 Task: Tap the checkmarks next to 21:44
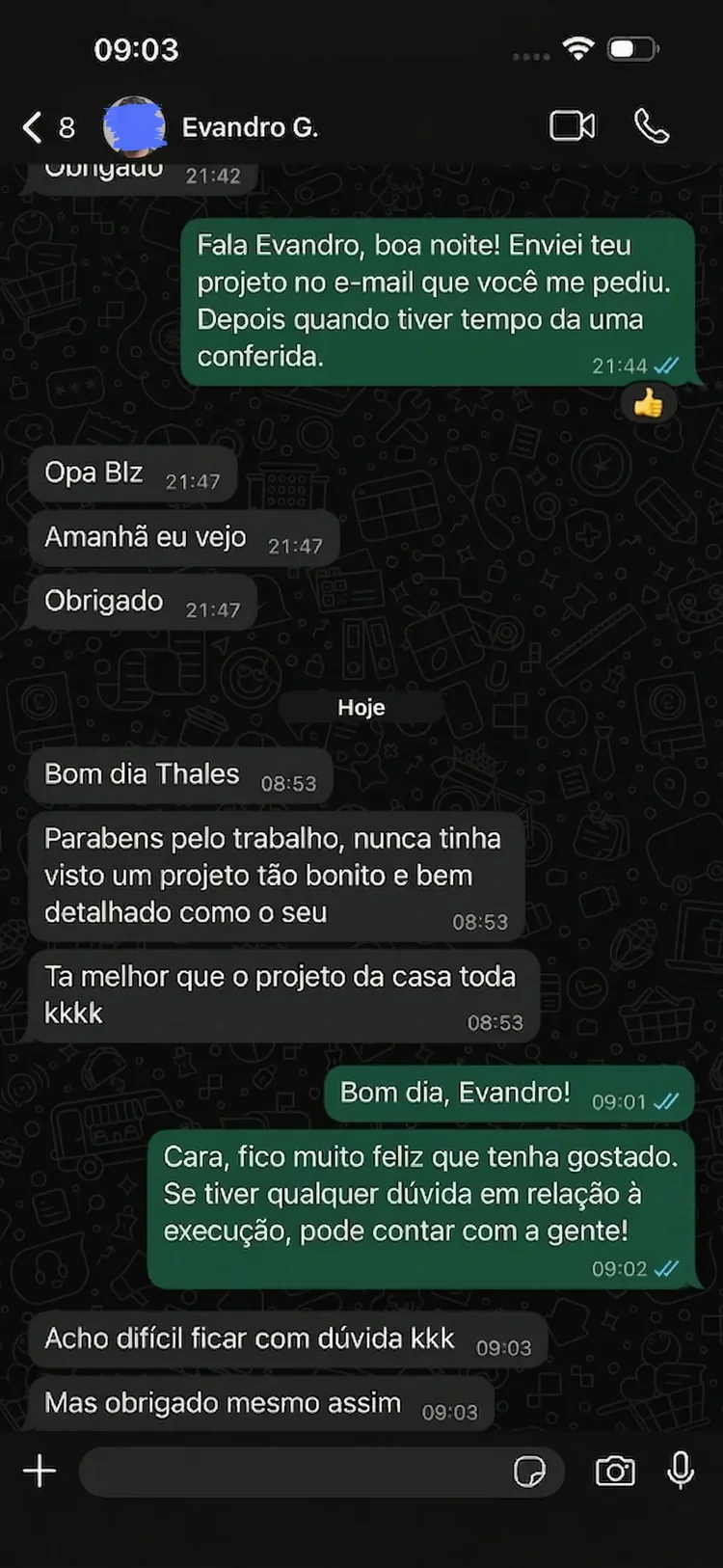(x=663, y=365)
